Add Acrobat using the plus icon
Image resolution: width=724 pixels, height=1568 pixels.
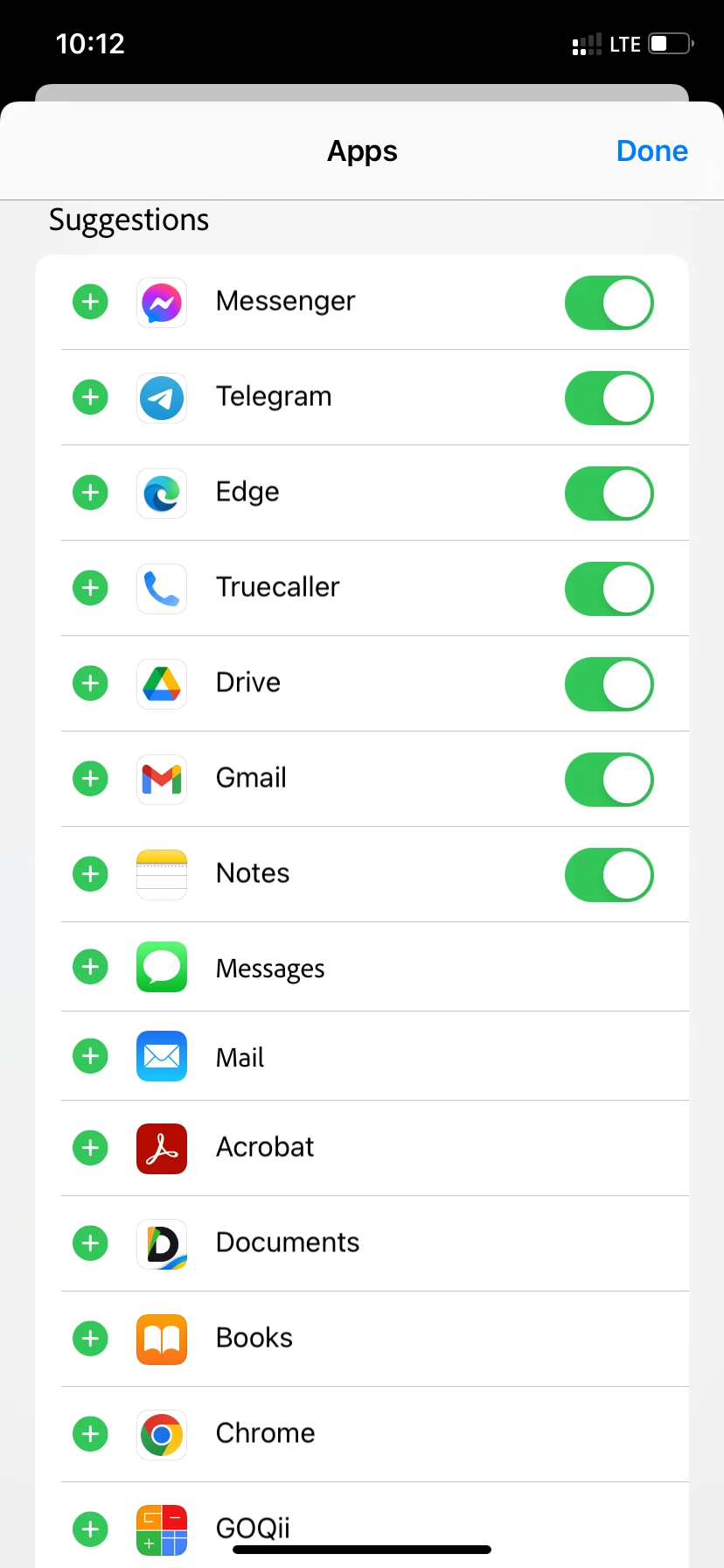tap(90, 1148)
